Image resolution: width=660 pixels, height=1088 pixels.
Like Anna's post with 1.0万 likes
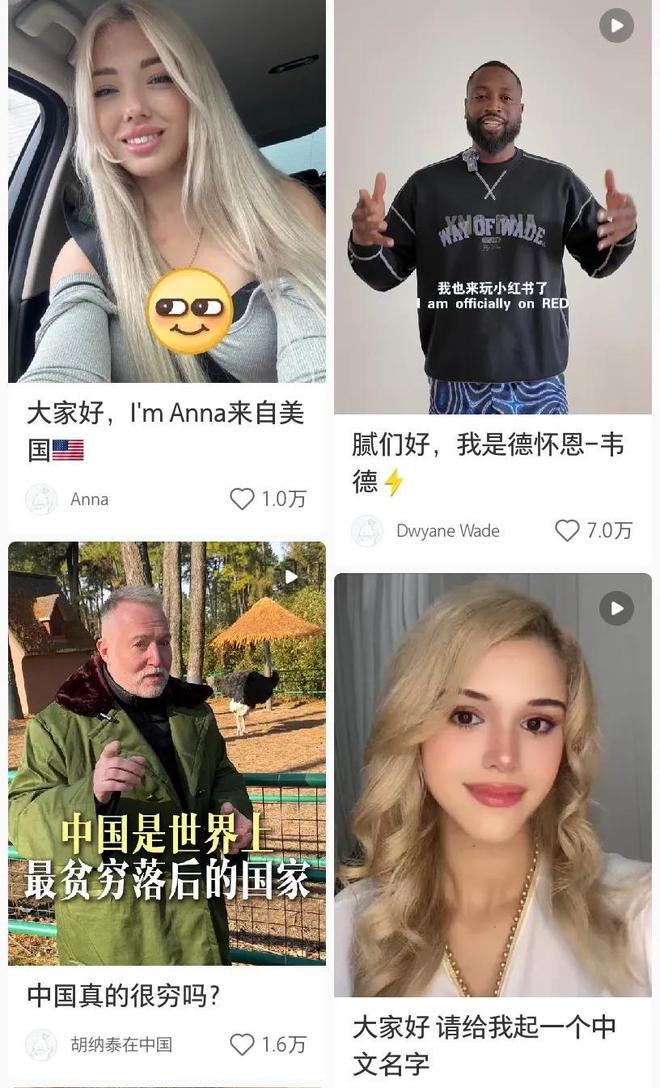point(243,499)
